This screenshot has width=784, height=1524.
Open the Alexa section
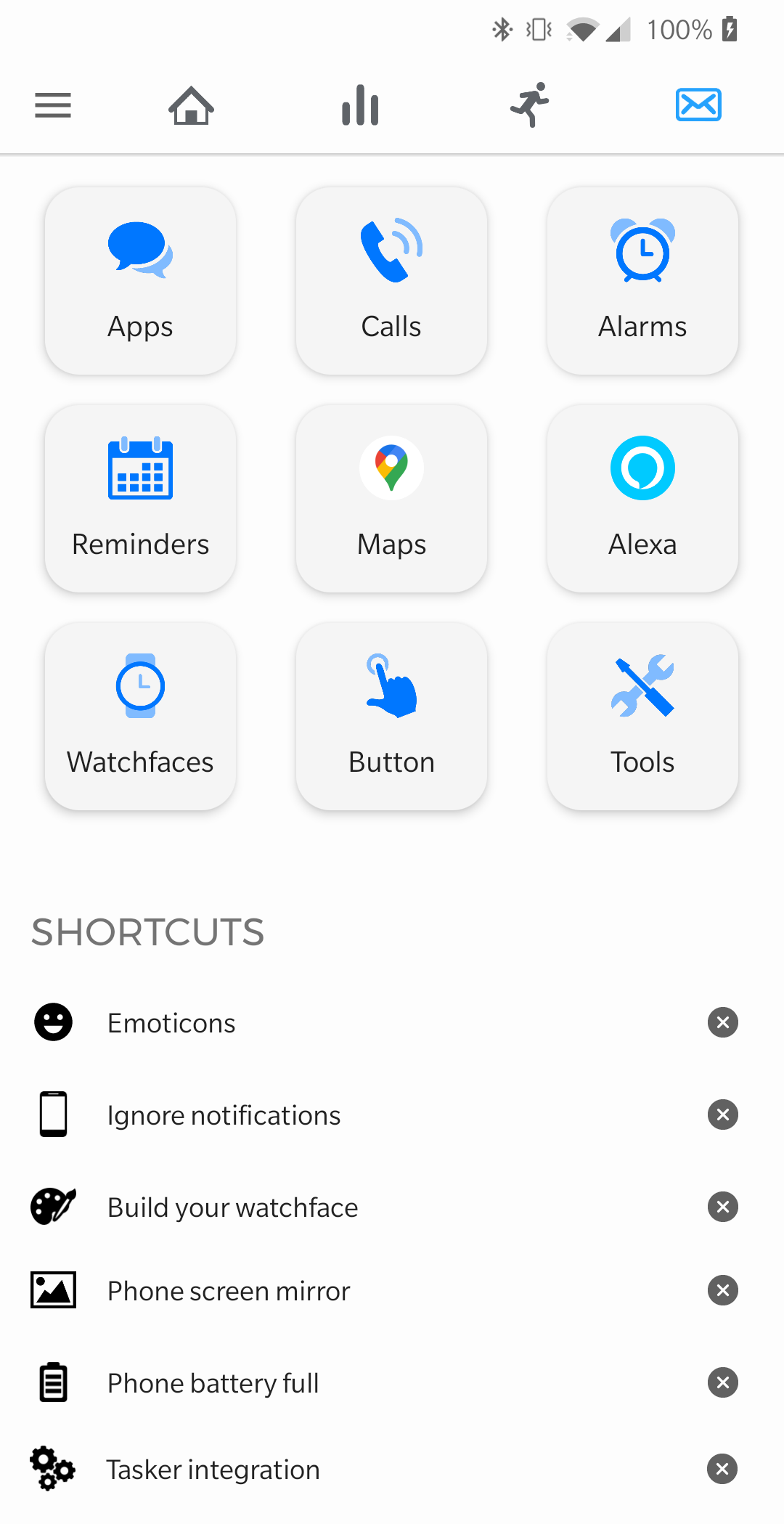pyautogui.click(x=642, y=497)
